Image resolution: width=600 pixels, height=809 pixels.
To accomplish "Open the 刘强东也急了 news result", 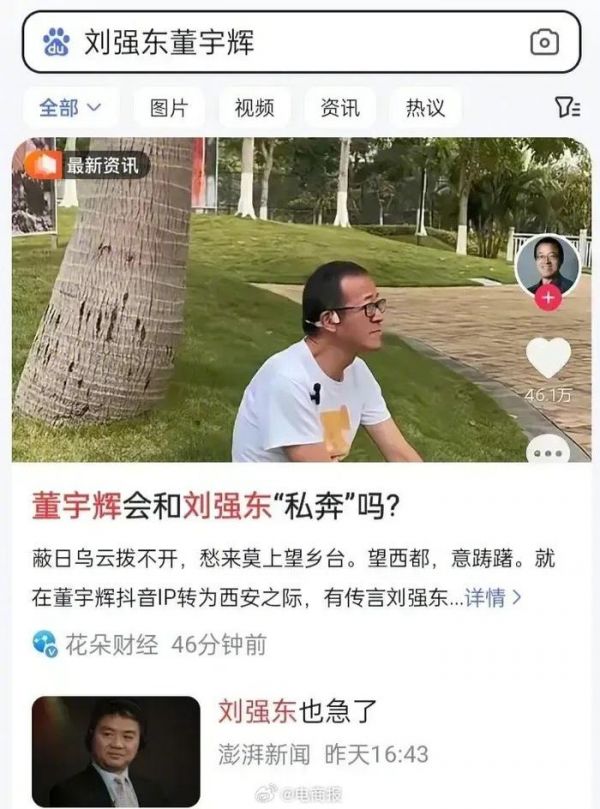I will pos(297,713).
